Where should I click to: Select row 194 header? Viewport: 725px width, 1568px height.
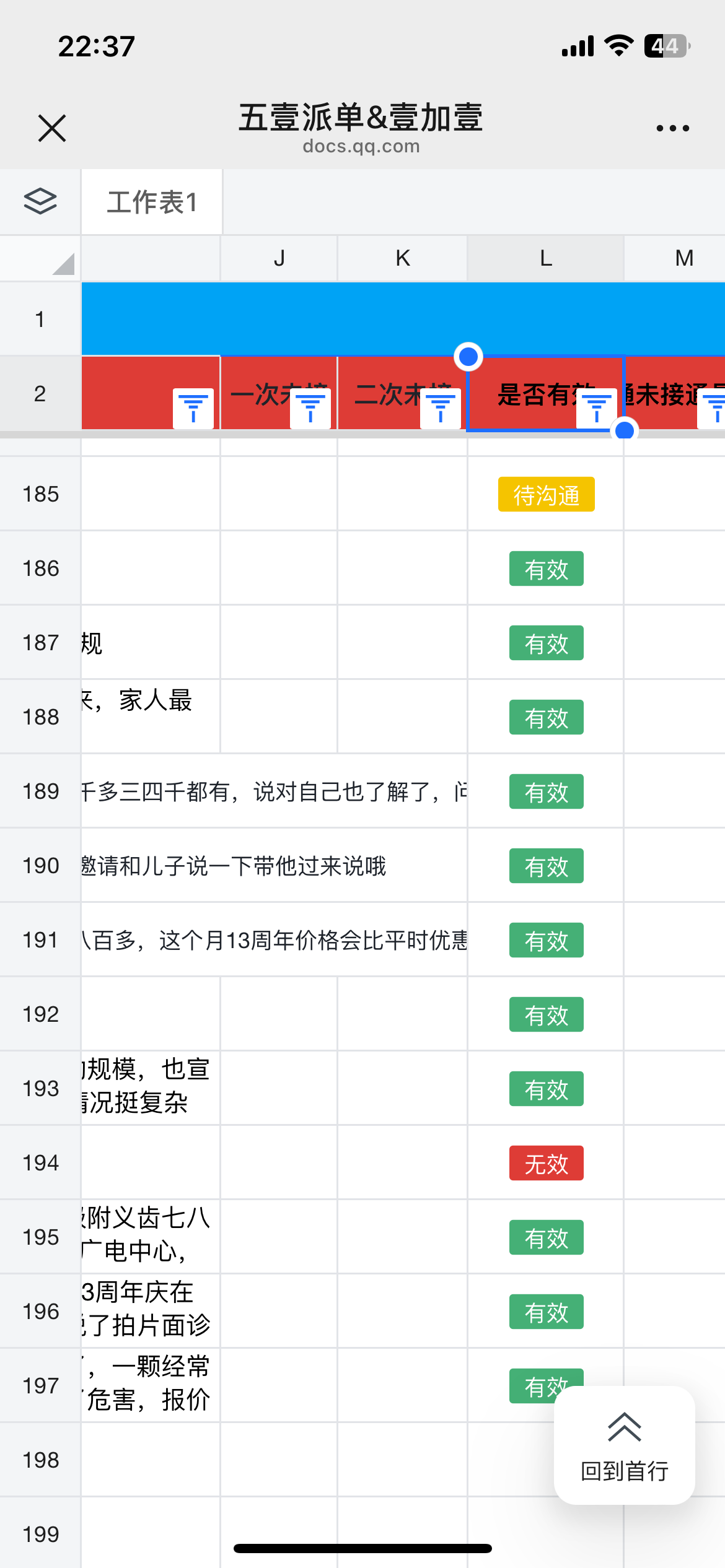41,1163
